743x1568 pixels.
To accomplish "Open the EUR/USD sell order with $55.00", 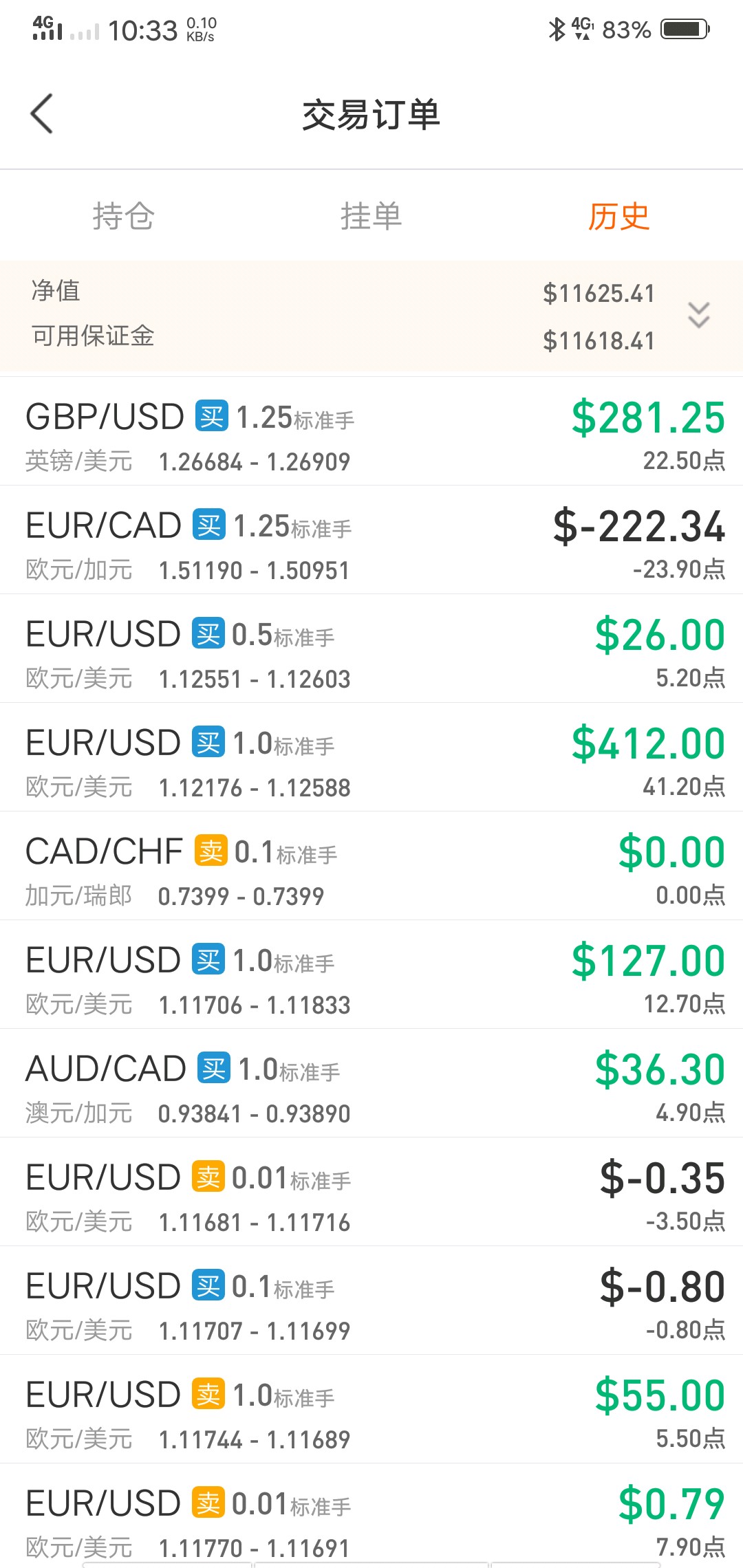I will point(371,1409).
